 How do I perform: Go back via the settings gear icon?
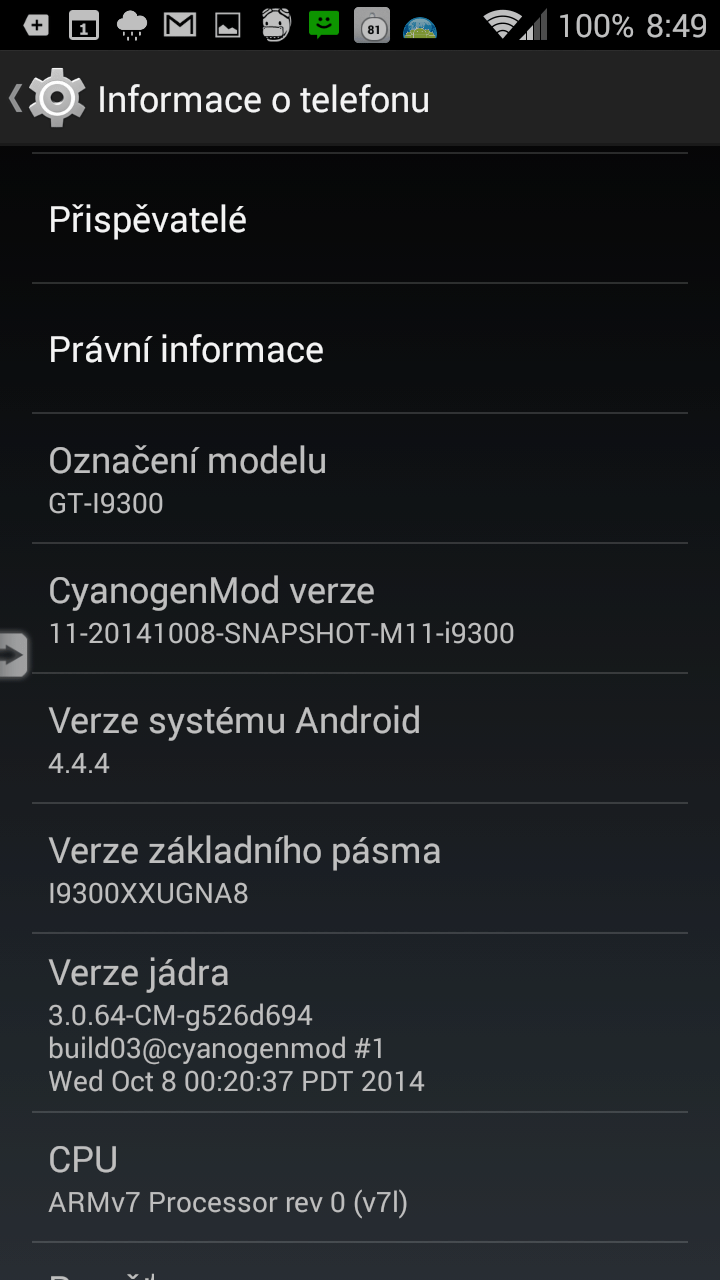pos(56,98)
